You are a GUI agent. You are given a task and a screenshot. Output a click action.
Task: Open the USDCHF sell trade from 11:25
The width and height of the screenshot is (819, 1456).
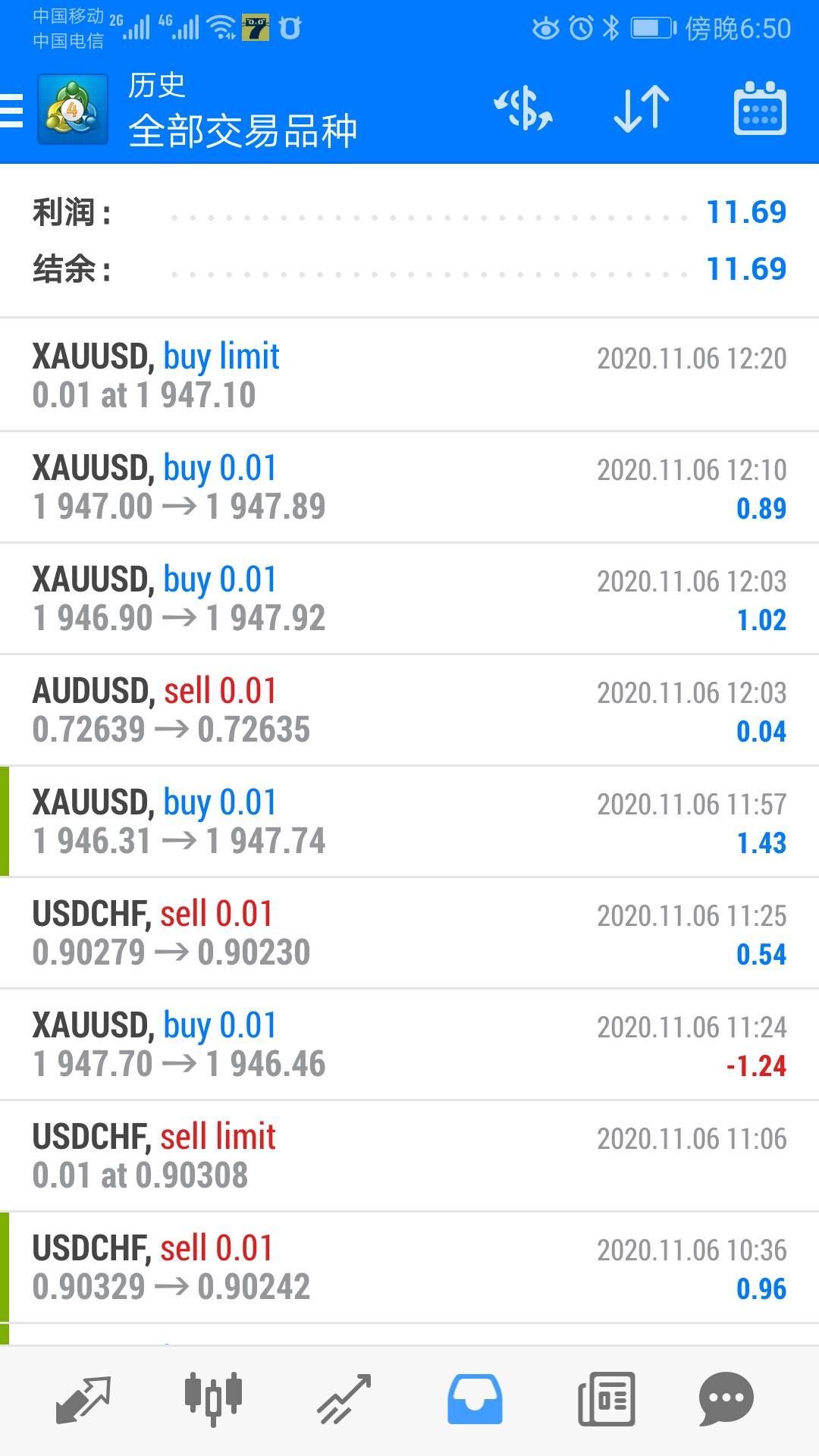[x=409, y=933]
